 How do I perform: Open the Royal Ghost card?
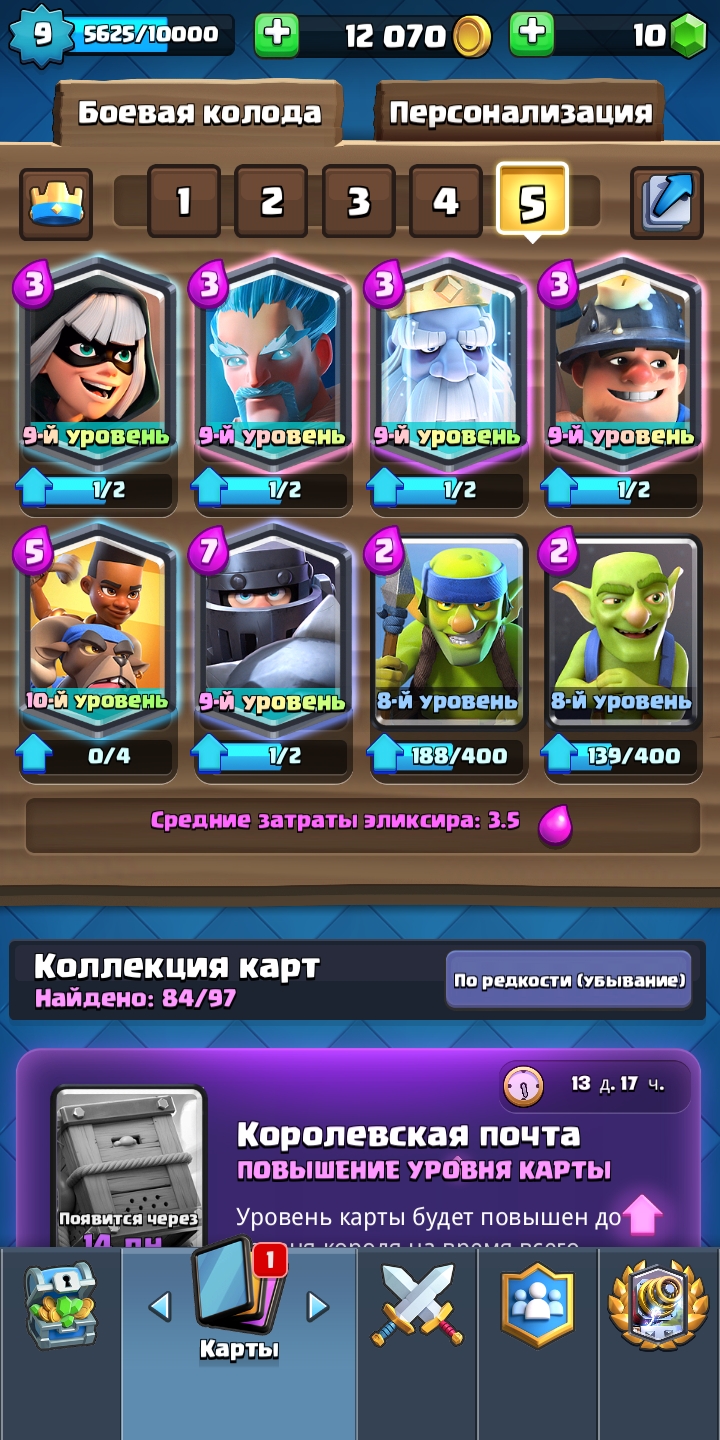[448, 362]
